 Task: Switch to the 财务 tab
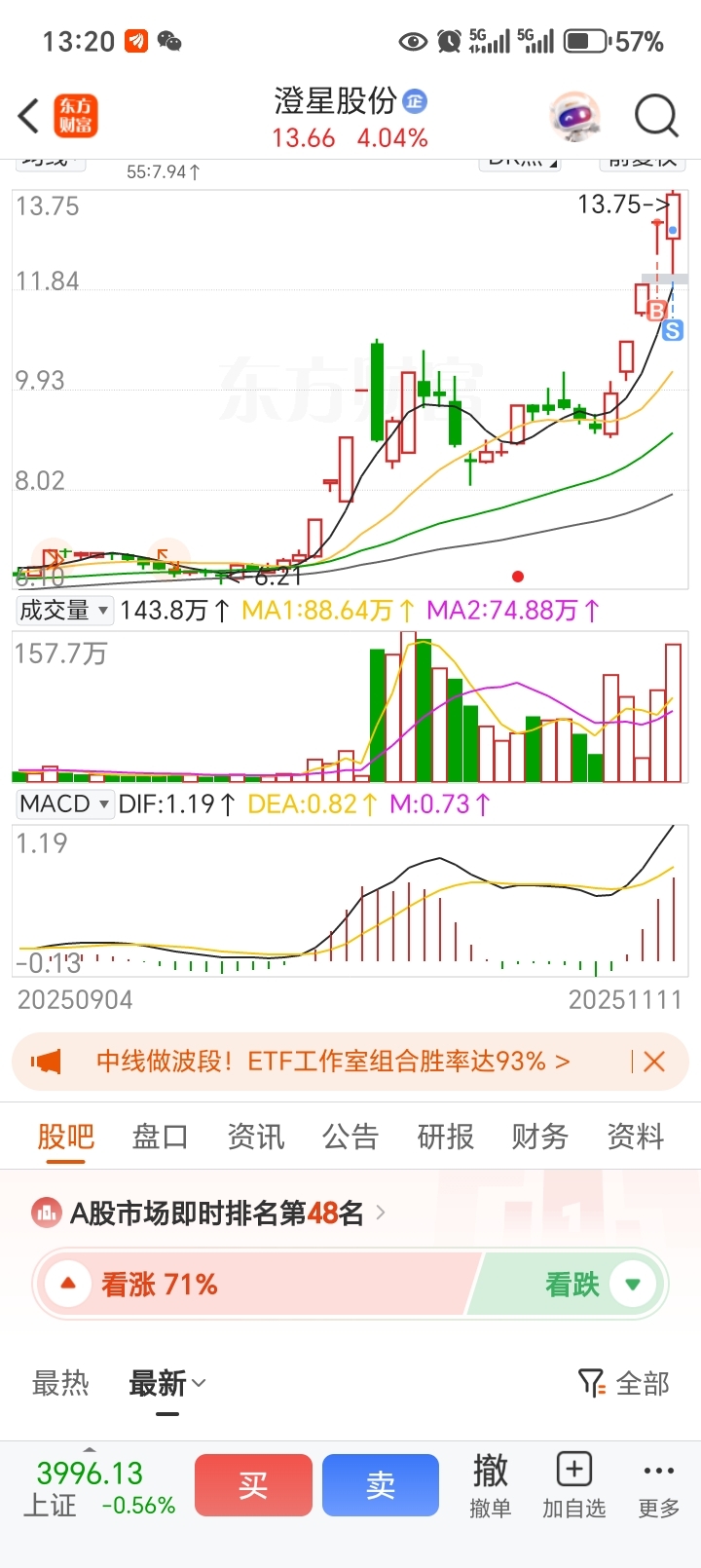click(x=539, y=1137)
